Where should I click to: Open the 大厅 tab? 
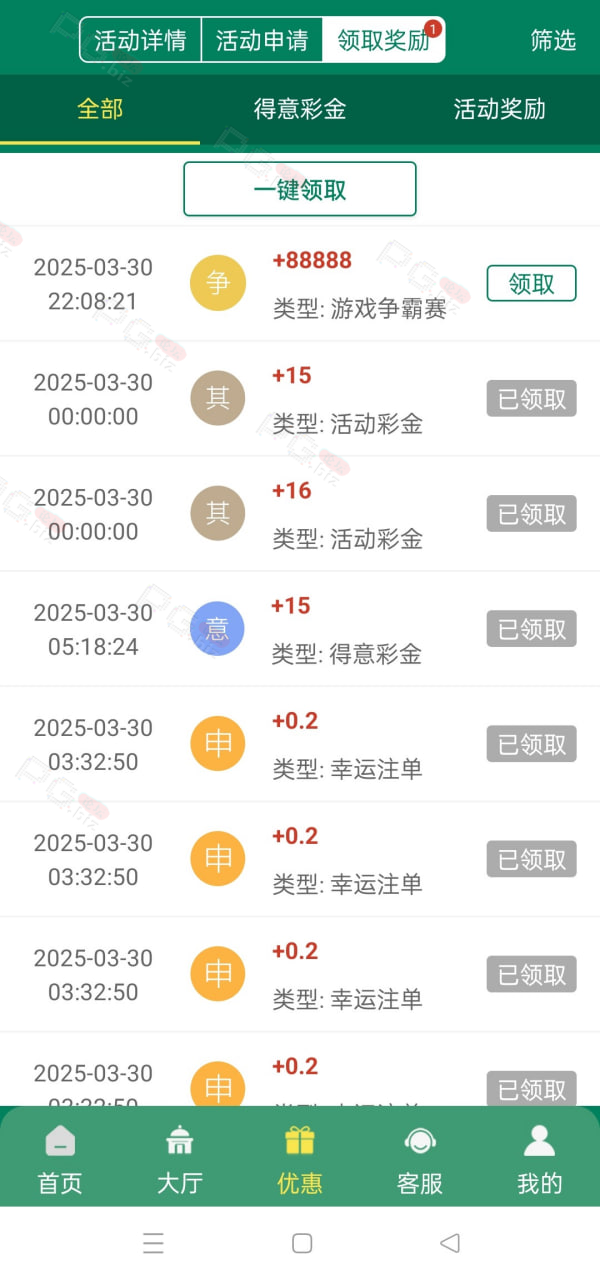click(x=180, y=1160)
